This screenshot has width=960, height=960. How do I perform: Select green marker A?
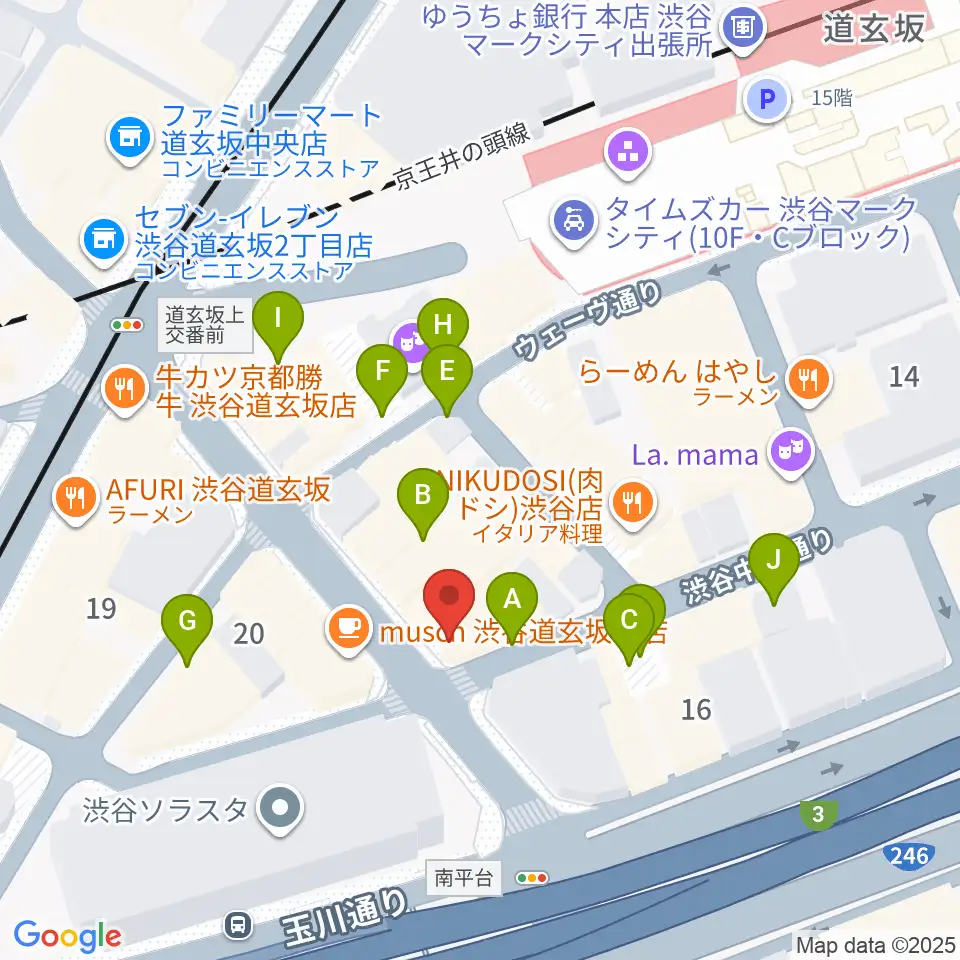point(512,607)
